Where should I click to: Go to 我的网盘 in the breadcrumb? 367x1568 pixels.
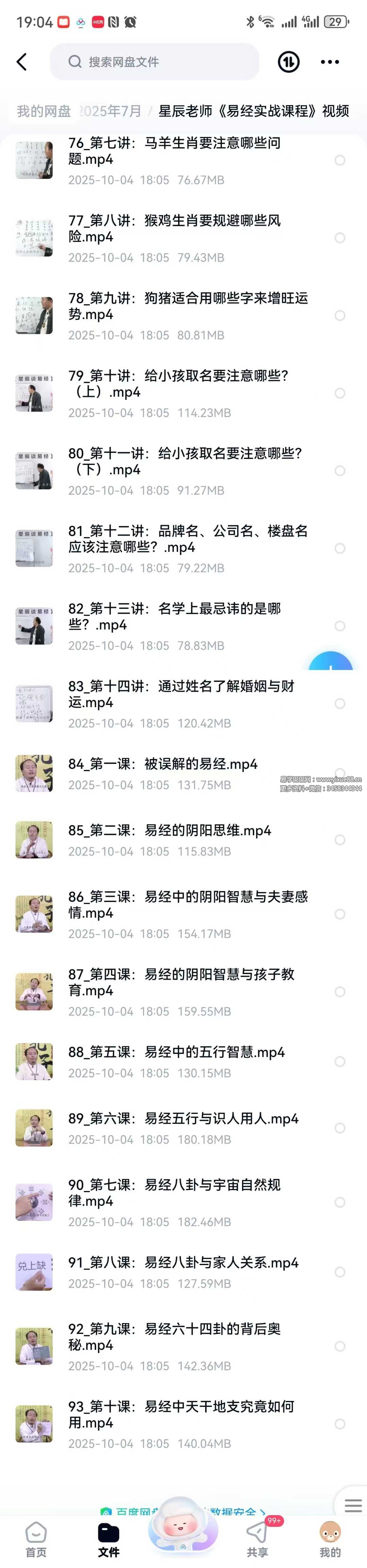pos(44,111)
